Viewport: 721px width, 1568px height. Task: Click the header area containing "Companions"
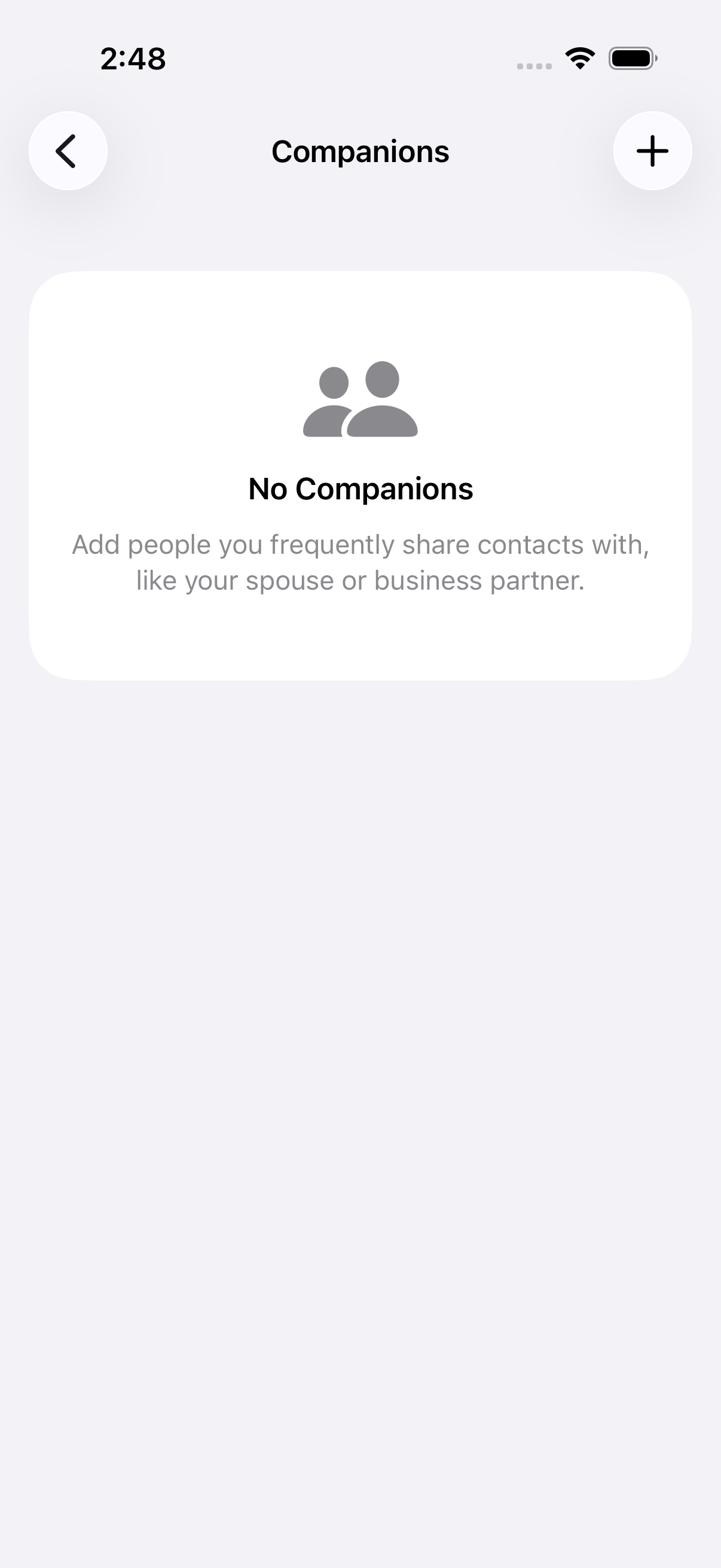click(x=360, y=151)
